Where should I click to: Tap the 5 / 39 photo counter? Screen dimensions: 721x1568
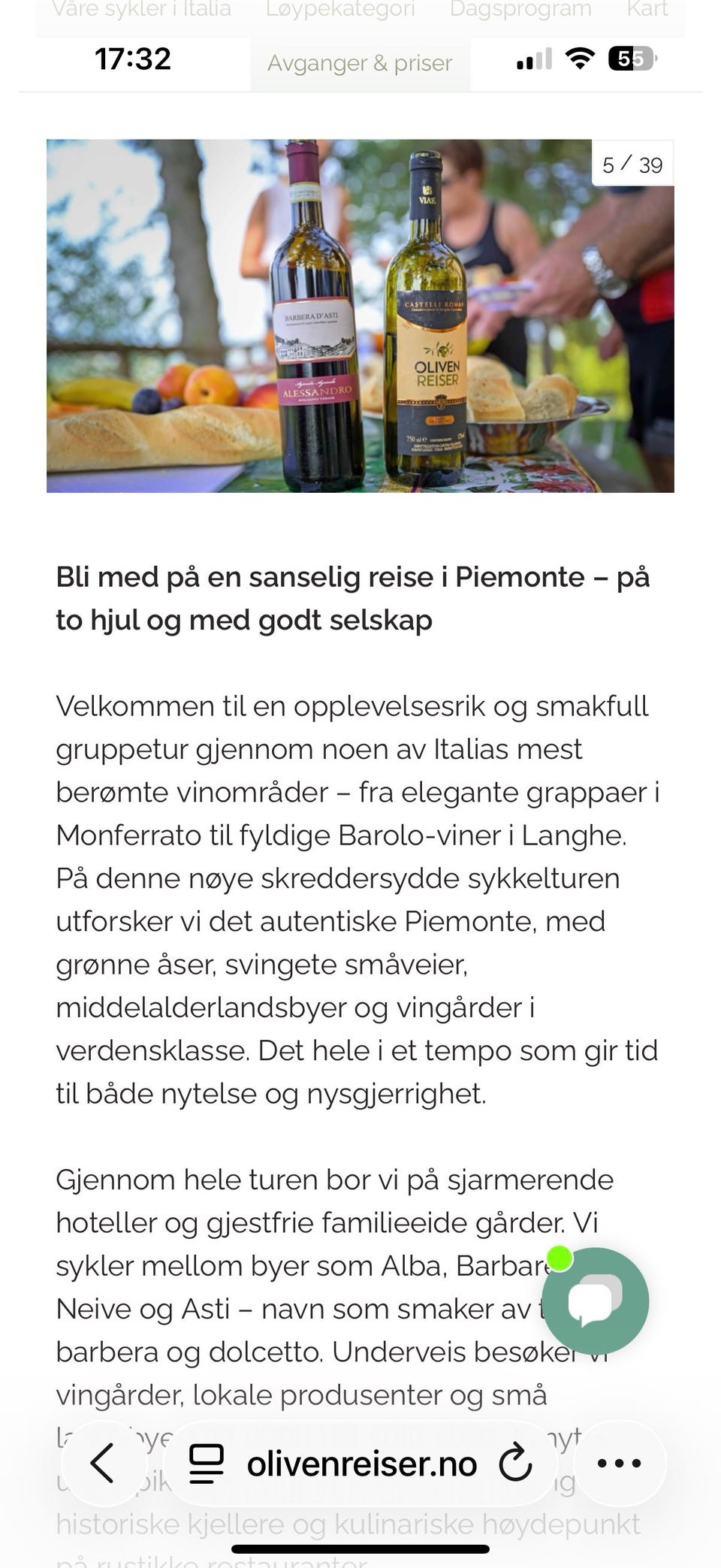pyautogui.click(x=633, y=164)
